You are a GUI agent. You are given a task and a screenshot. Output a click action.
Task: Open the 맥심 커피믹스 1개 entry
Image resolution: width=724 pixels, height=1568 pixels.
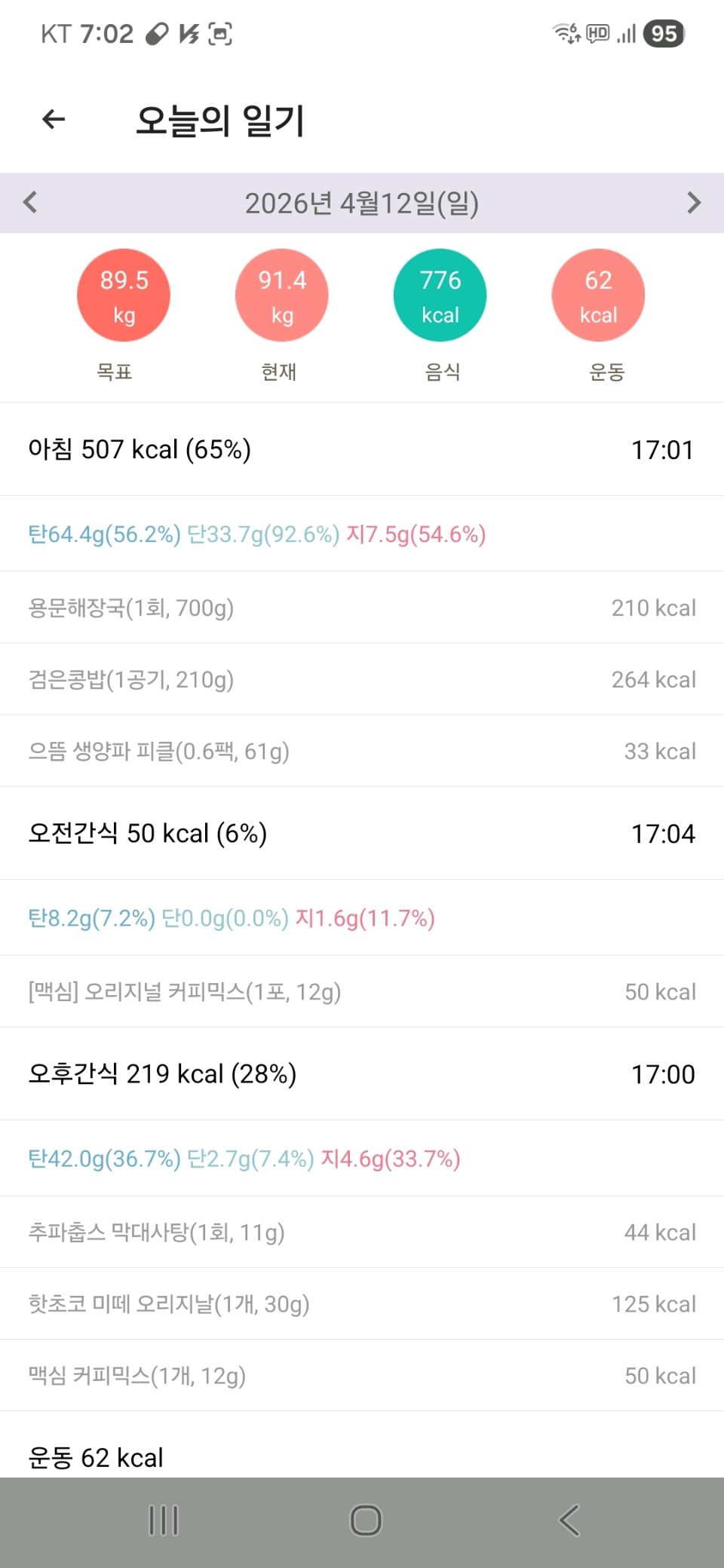tap(362, 1375)
